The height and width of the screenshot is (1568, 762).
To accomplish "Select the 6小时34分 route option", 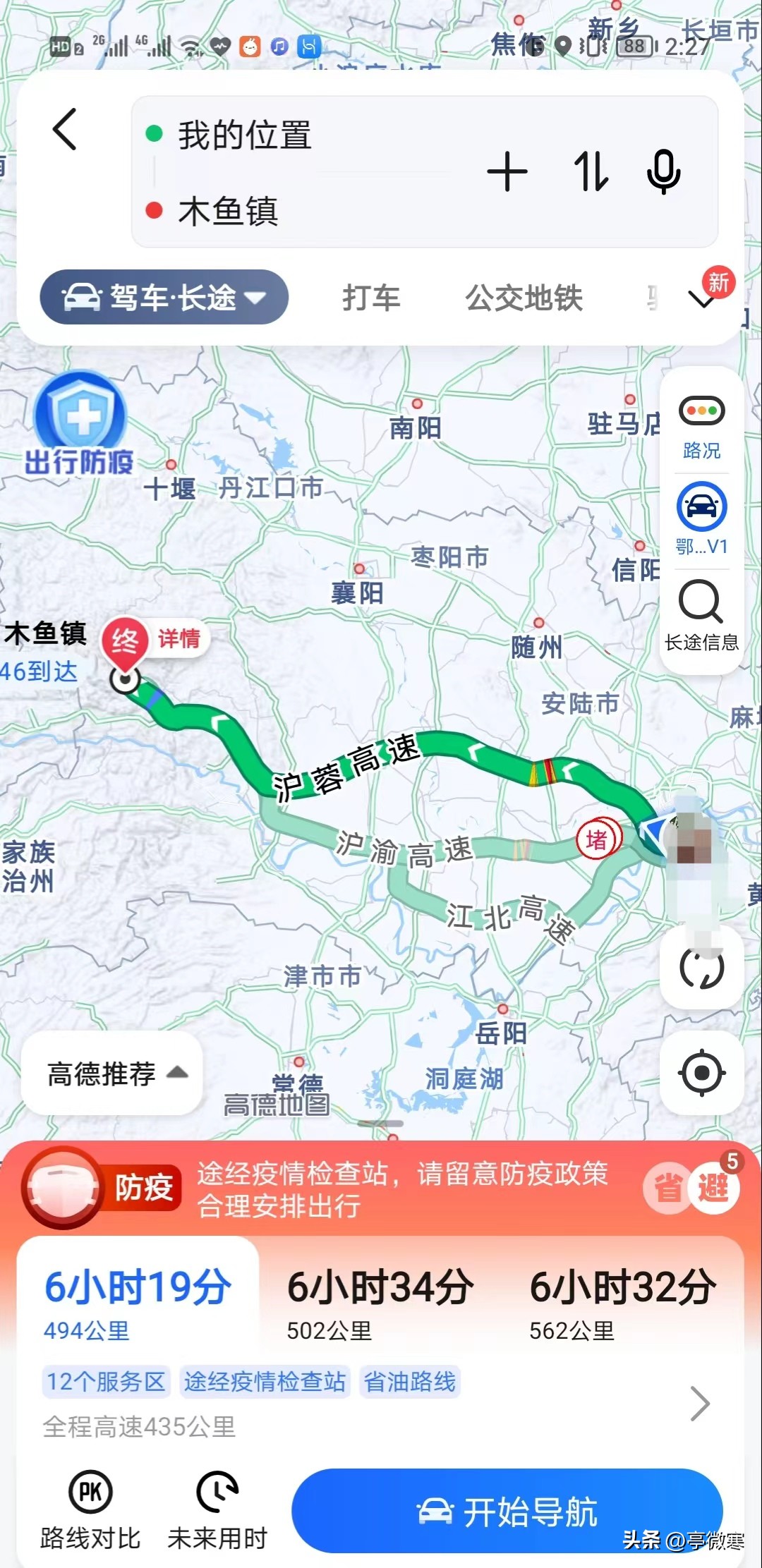I will click(379, 1285).
